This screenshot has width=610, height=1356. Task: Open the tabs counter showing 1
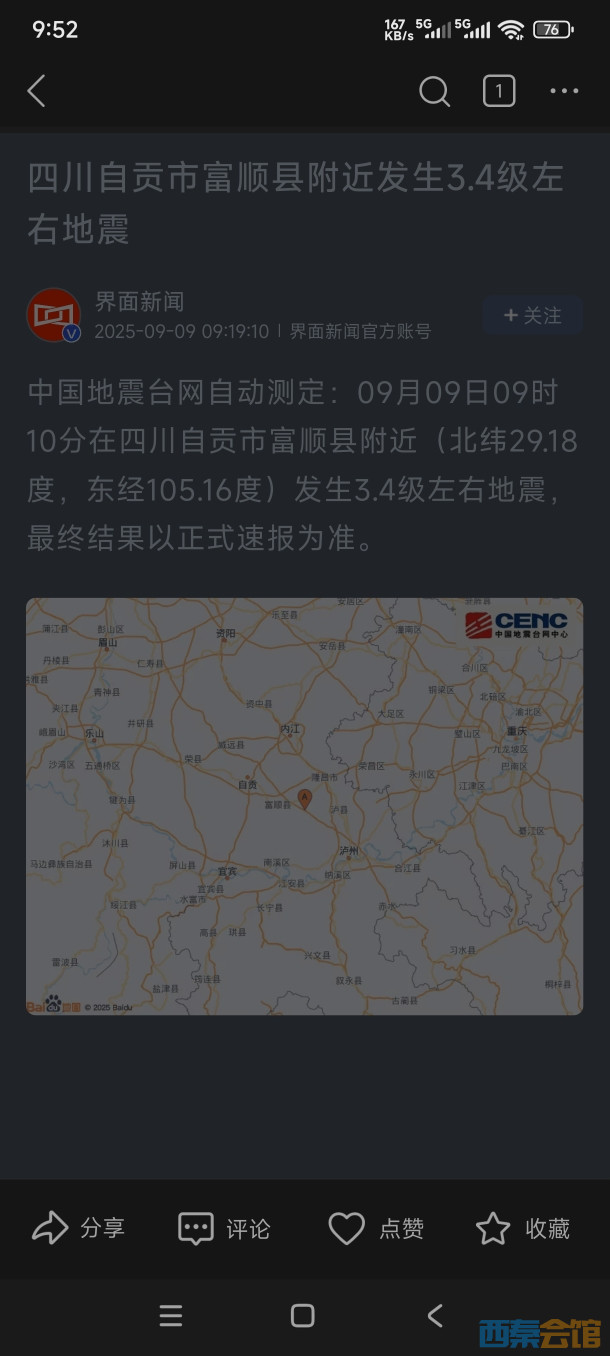point(499,92)
